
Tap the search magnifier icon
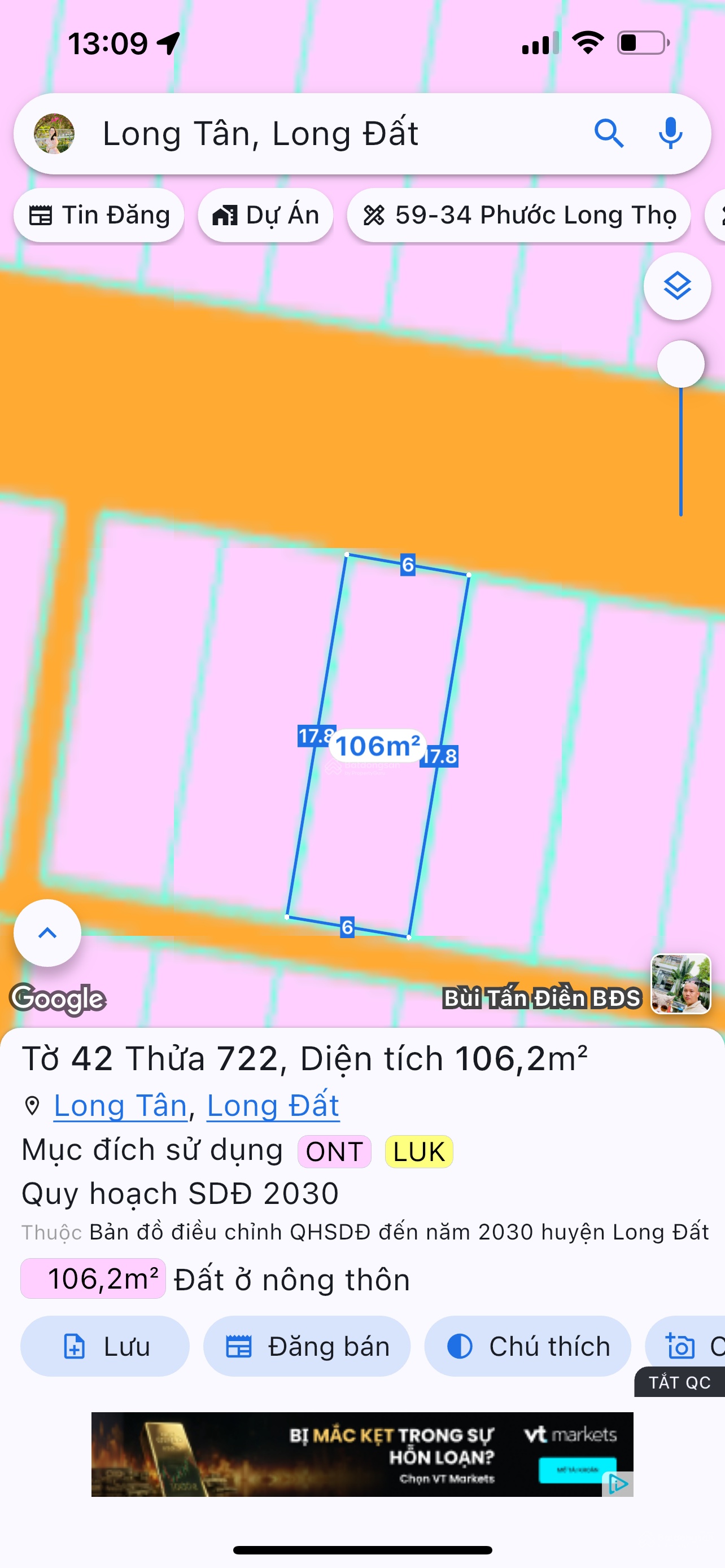point(609,133)
